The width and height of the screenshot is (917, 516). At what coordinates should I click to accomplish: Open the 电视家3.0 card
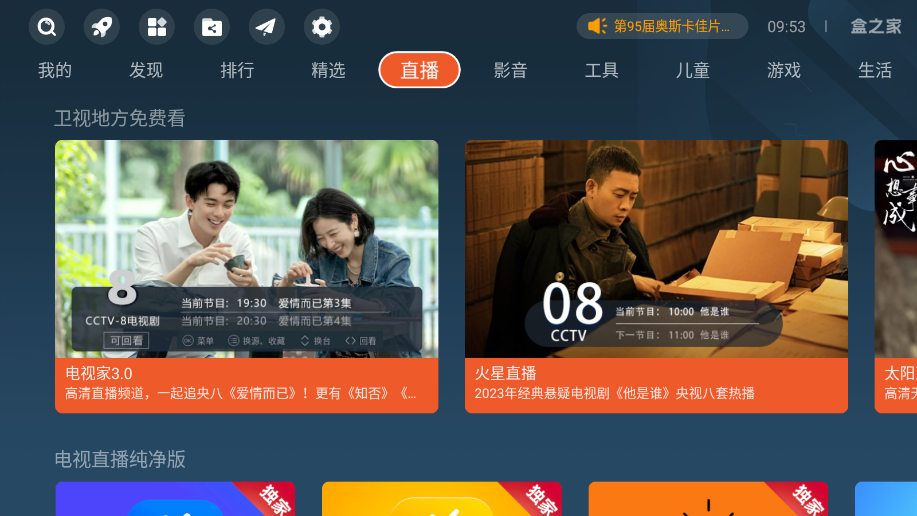pyautogui.click(x=246, y=275)
